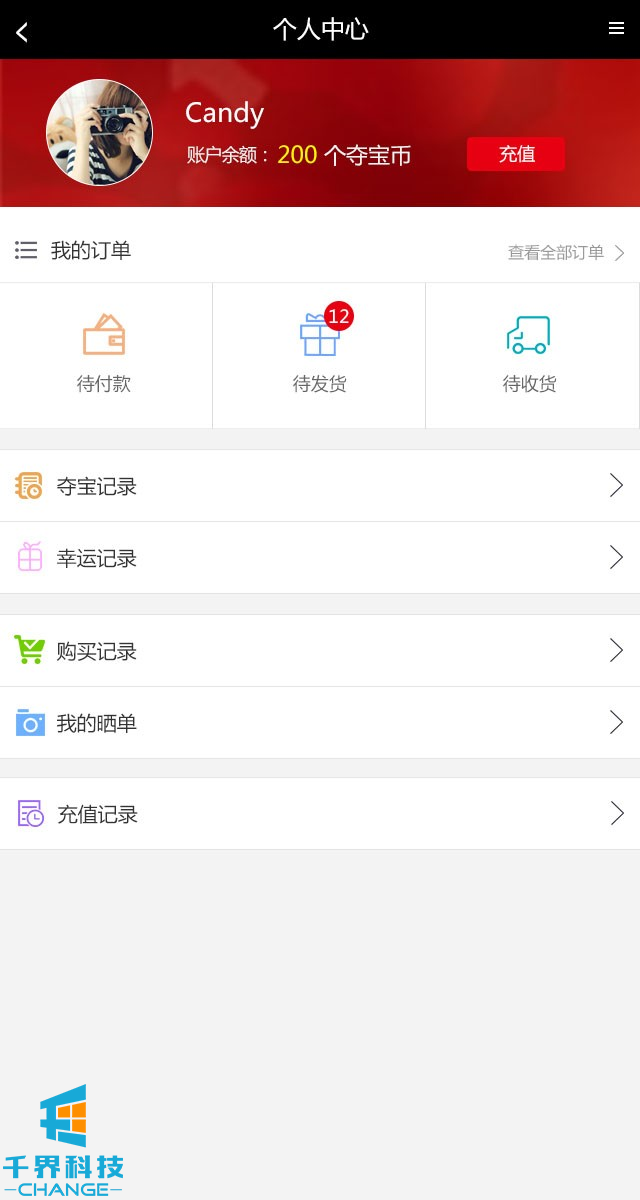Screen dimensions: 640x1200
Task: View all orders via 查看全部订单
Action: click(566, 252)
